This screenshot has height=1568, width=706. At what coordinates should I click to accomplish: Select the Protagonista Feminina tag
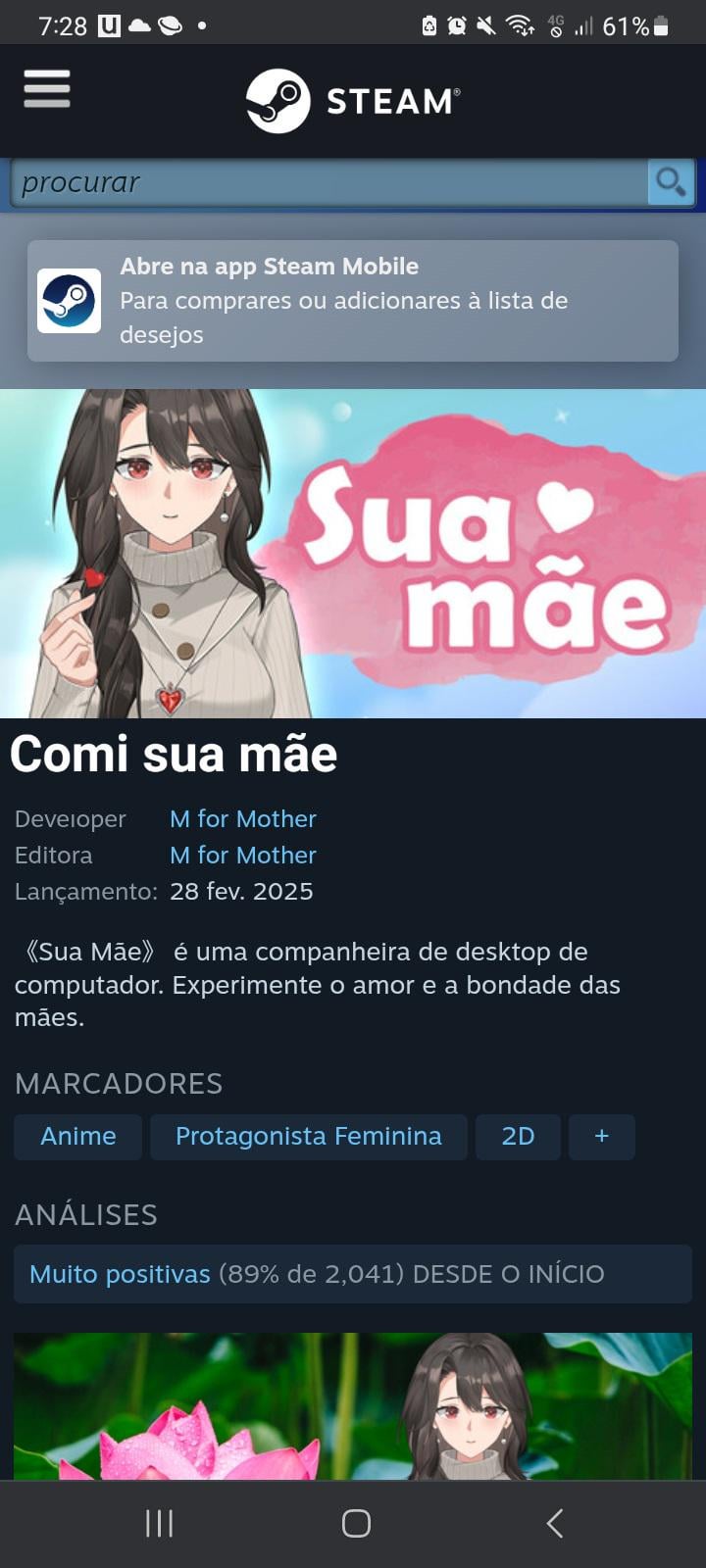coord(308,1137)
